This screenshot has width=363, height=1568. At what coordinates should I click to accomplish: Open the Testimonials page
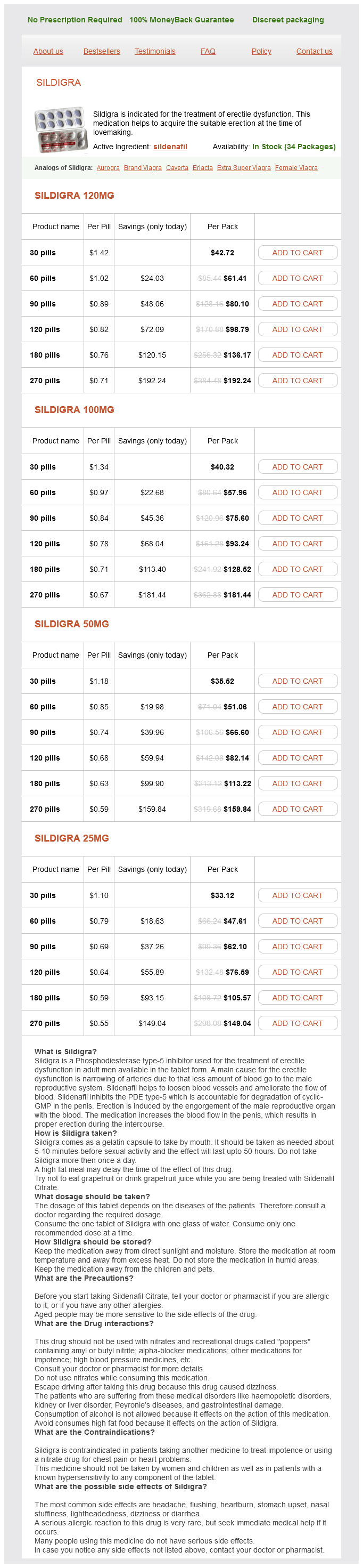154,51
